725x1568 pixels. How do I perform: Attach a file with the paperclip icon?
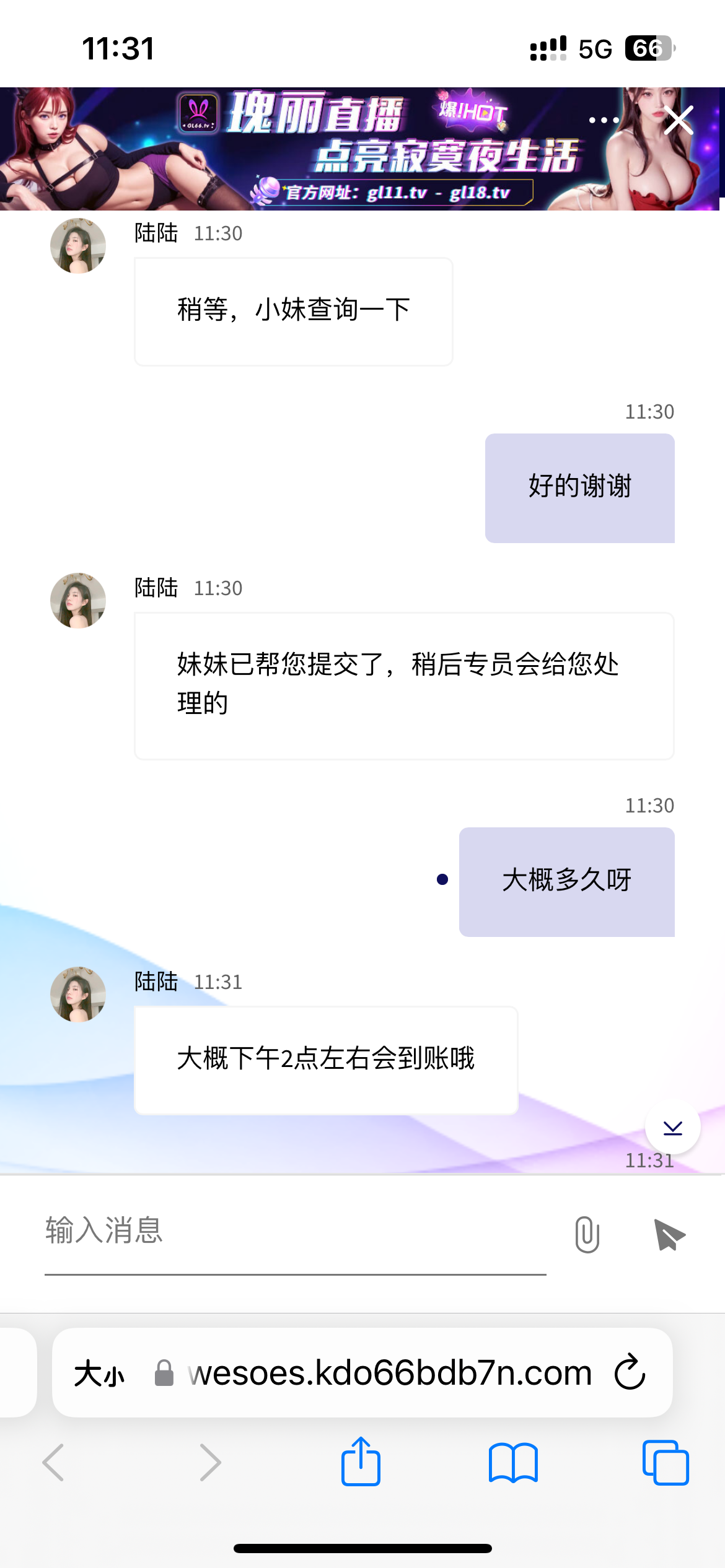click(587, 1234)
